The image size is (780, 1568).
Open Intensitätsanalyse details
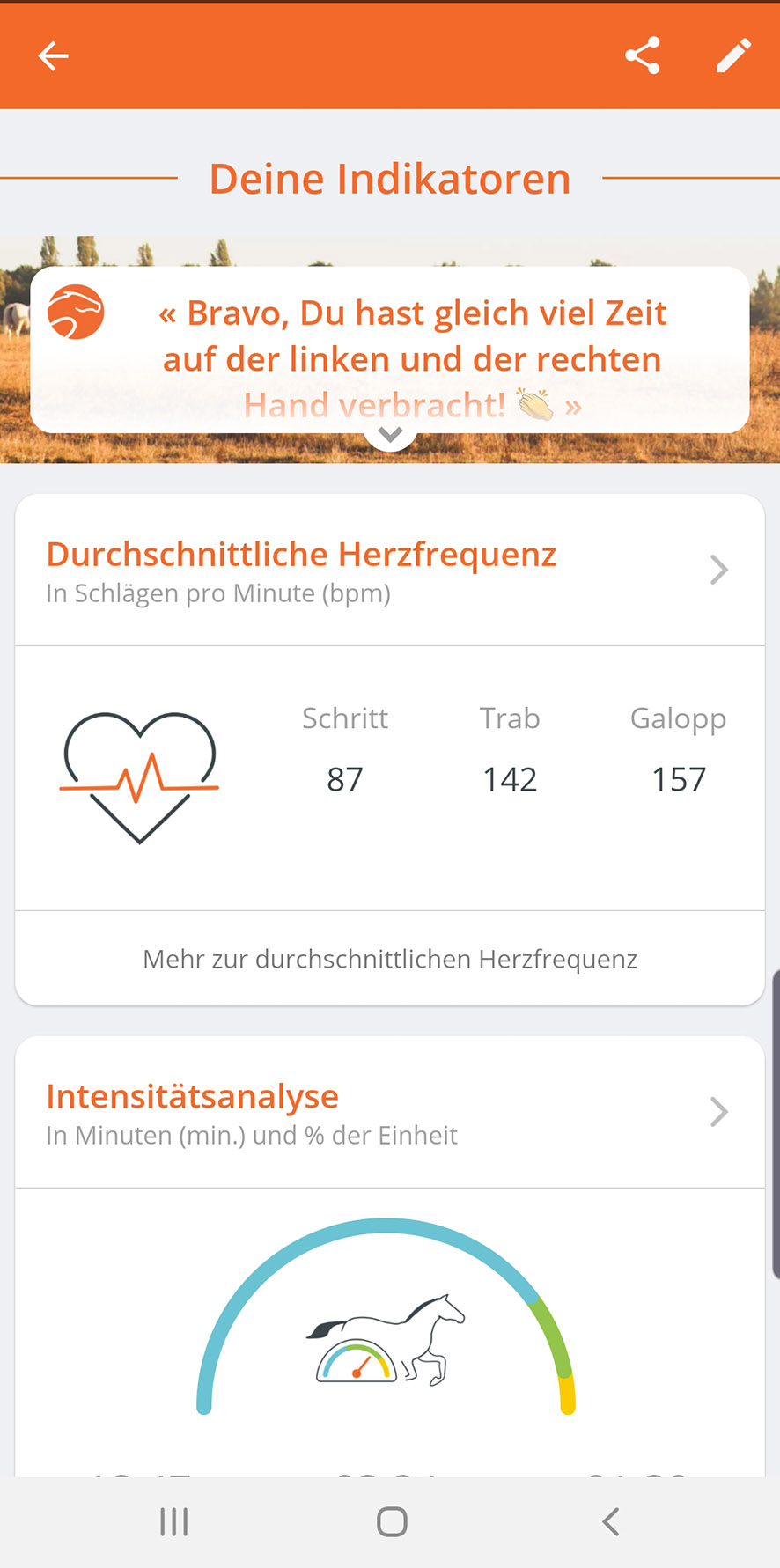point(718,1113)
